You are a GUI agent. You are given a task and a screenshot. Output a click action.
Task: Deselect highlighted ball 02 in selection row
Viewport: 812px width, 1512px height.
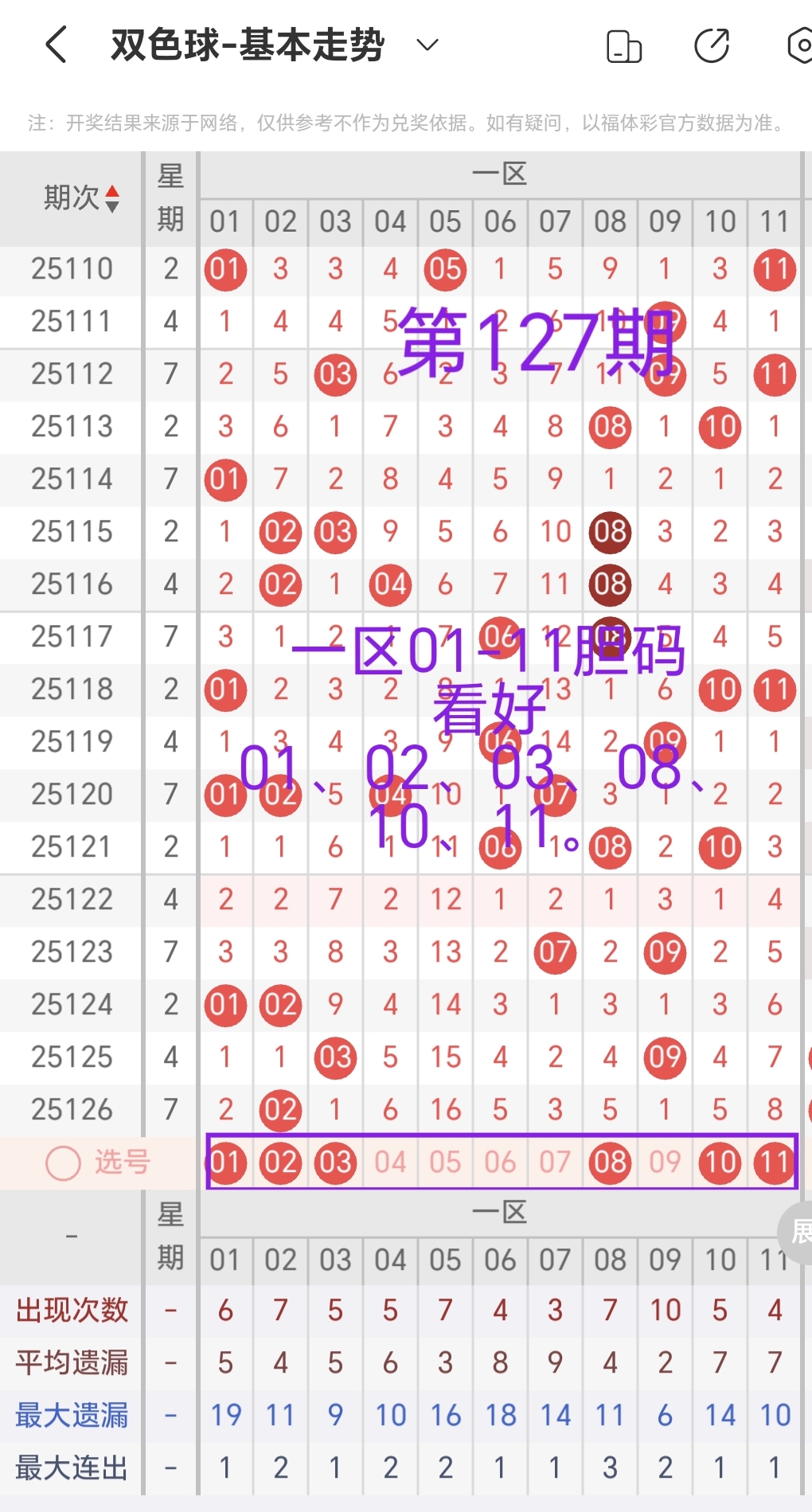(x=279, y=1162)
